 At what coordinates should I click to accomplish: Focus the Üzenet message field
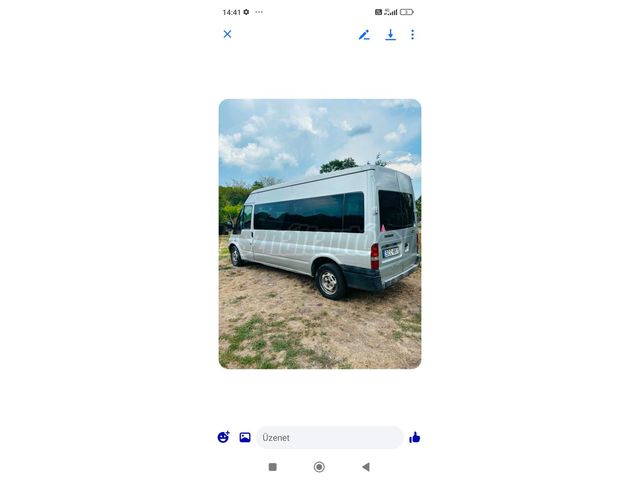point(330,438)
